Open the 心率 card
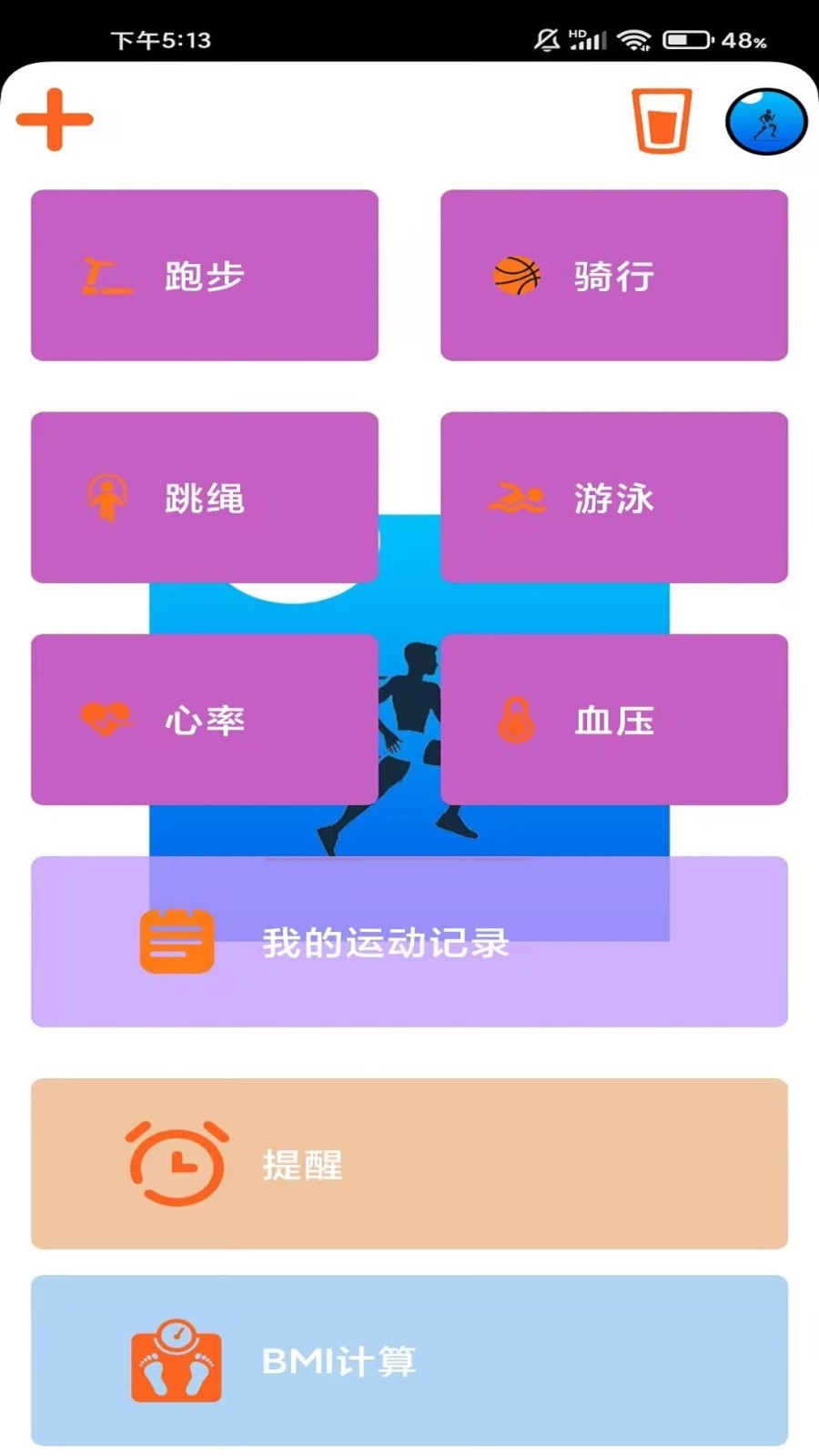Viewport: 819px width, 1456px height. pyautogui.click(x=205, y=719)
